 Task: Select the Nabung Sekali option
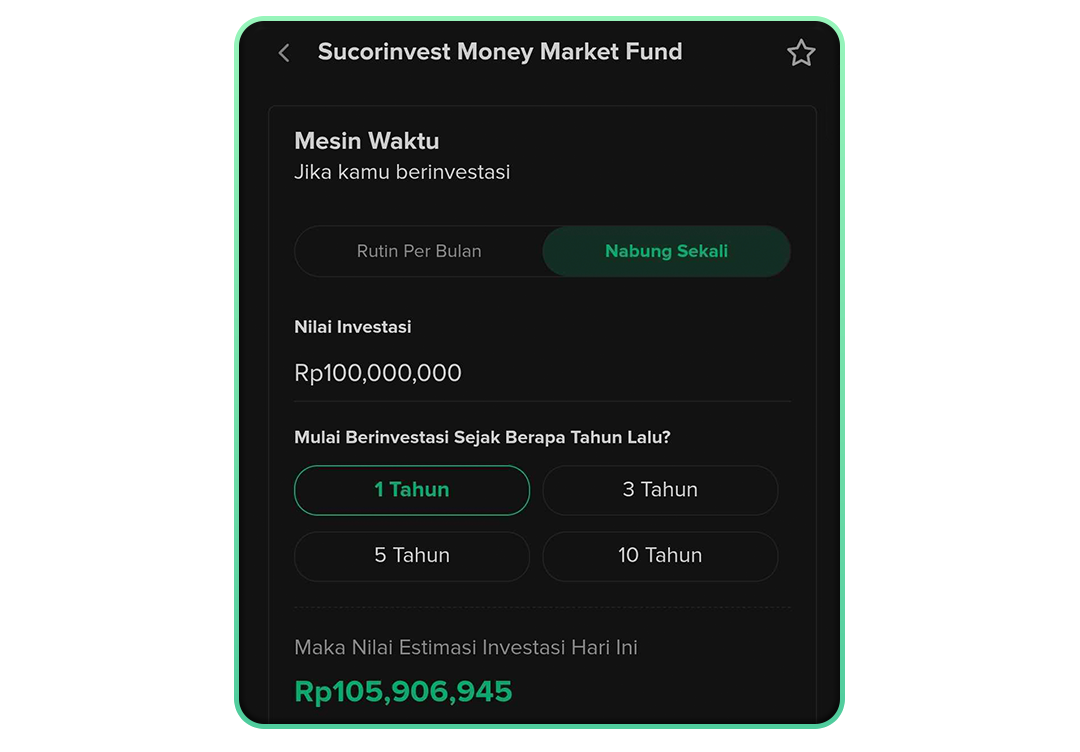[x=666, y=251]
